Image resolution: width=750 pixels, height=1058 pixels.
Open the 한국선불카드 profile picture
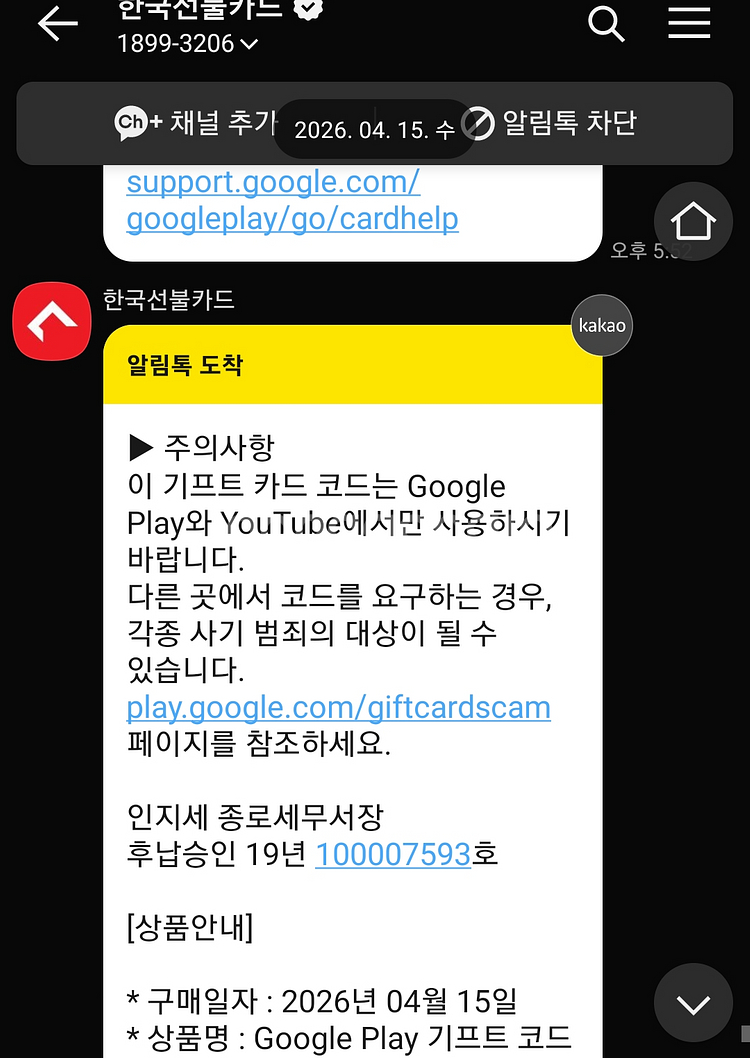click(52, 321)
